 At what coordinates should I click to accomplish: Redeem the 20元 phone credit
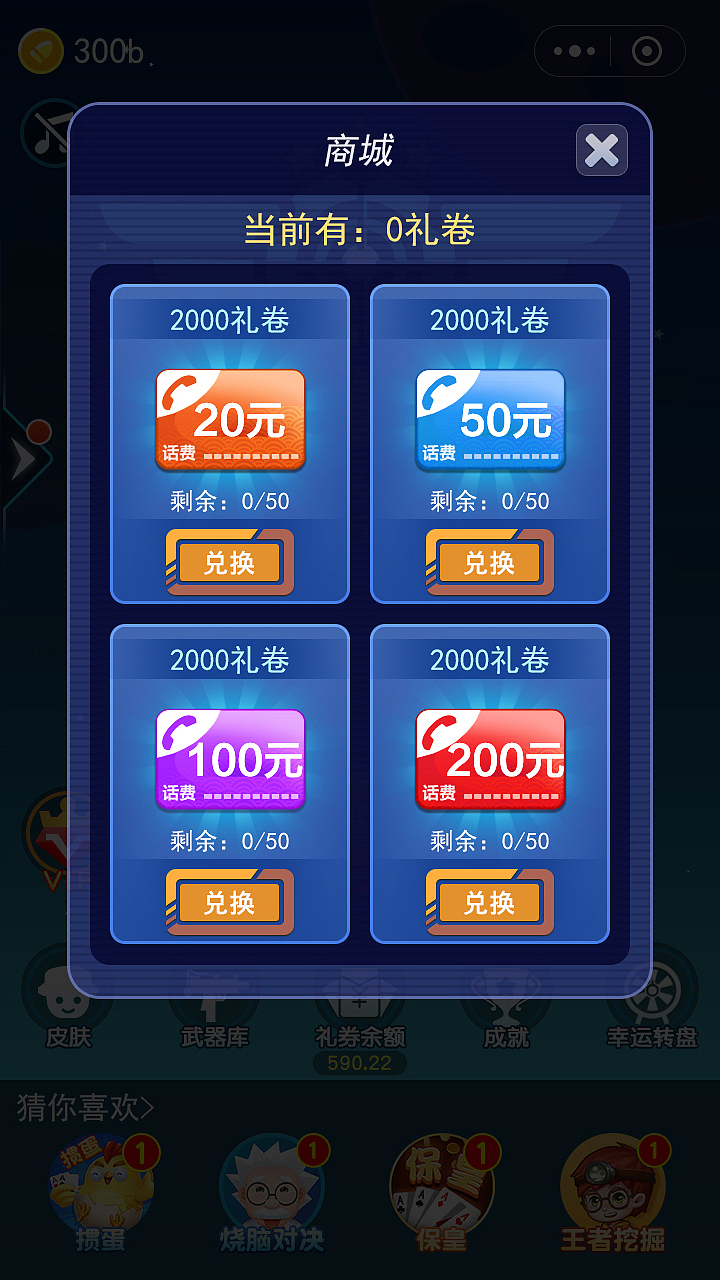pyautogui.click(x=230, y=563)
